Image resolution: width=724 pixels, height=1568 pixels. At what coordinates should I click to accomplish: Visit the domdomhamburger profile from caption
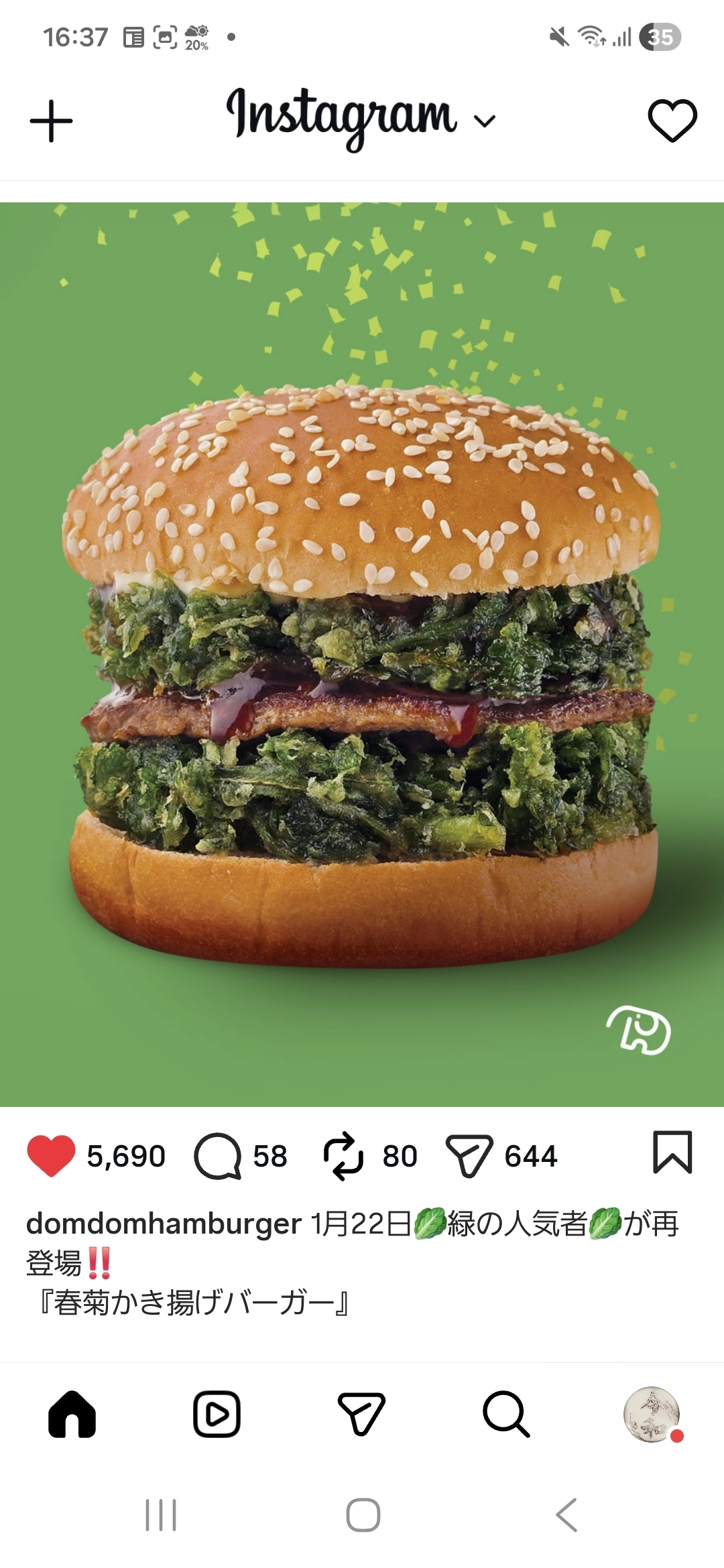point(164,1224)
